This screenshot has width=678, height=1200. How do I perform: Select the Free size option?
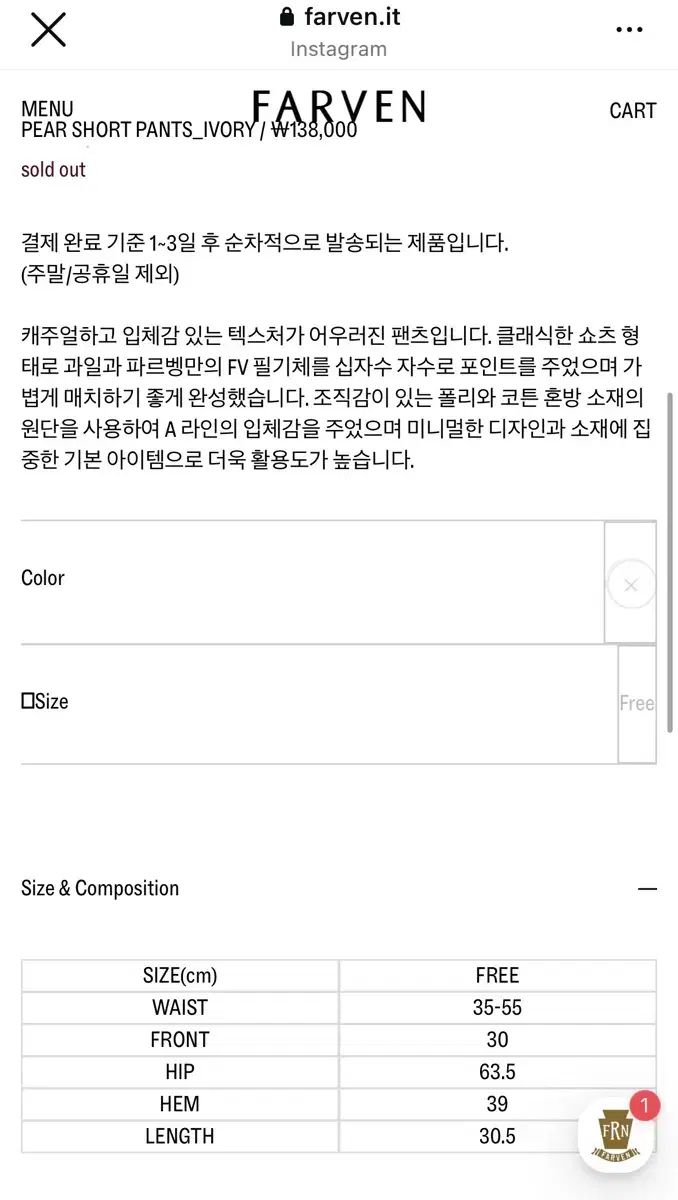[636, 703]
